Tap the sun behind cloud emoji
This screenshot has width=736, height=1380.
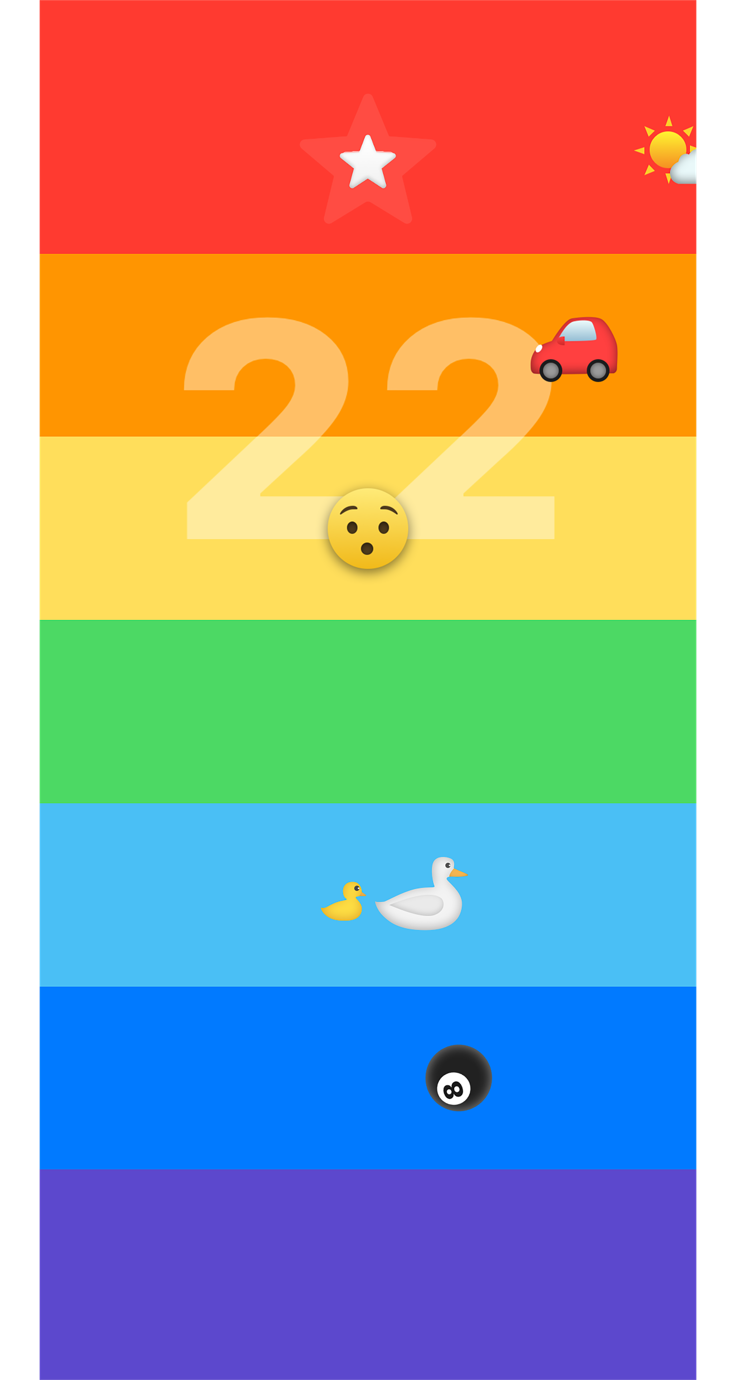pos(670,152)
